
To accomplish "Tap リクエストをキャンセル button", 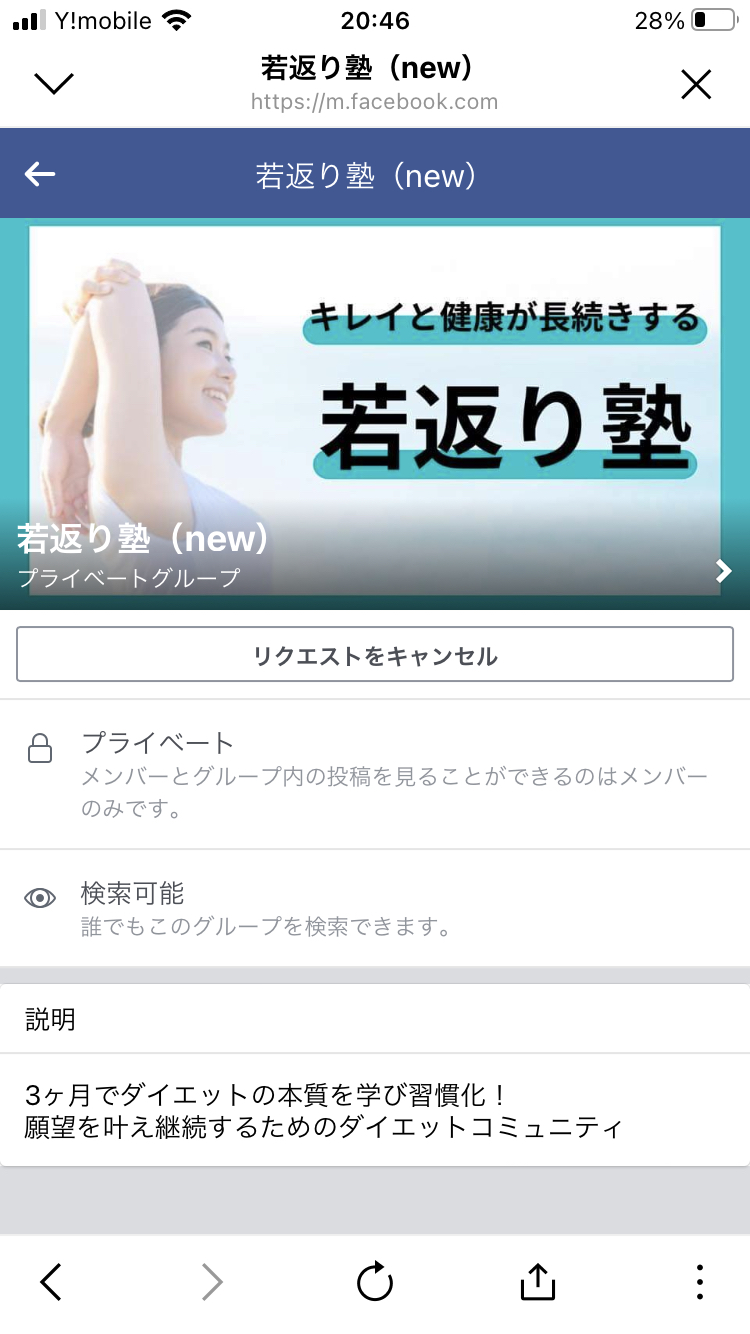I will pyautogui.click(x=375, y=655).
